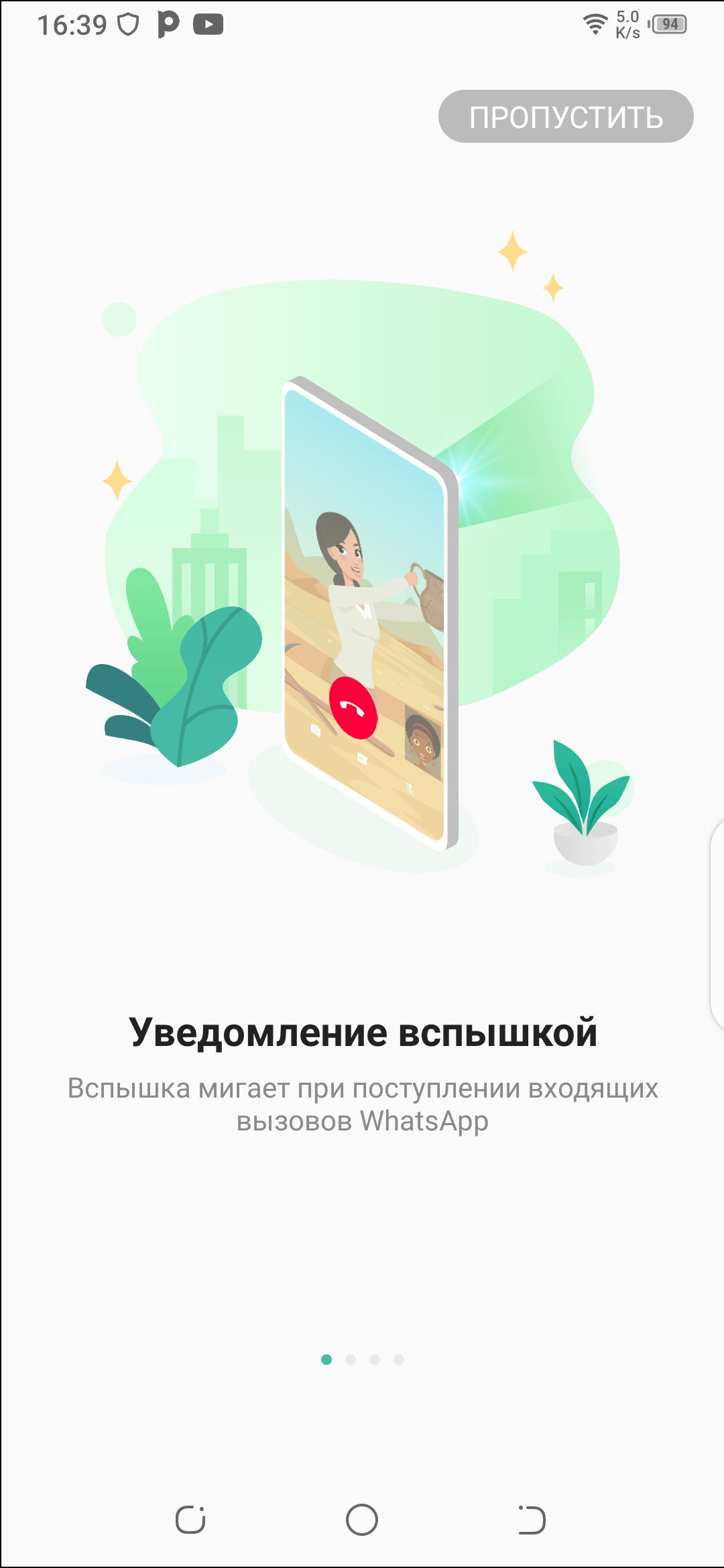Go back with system back button

pos(532,1520)
